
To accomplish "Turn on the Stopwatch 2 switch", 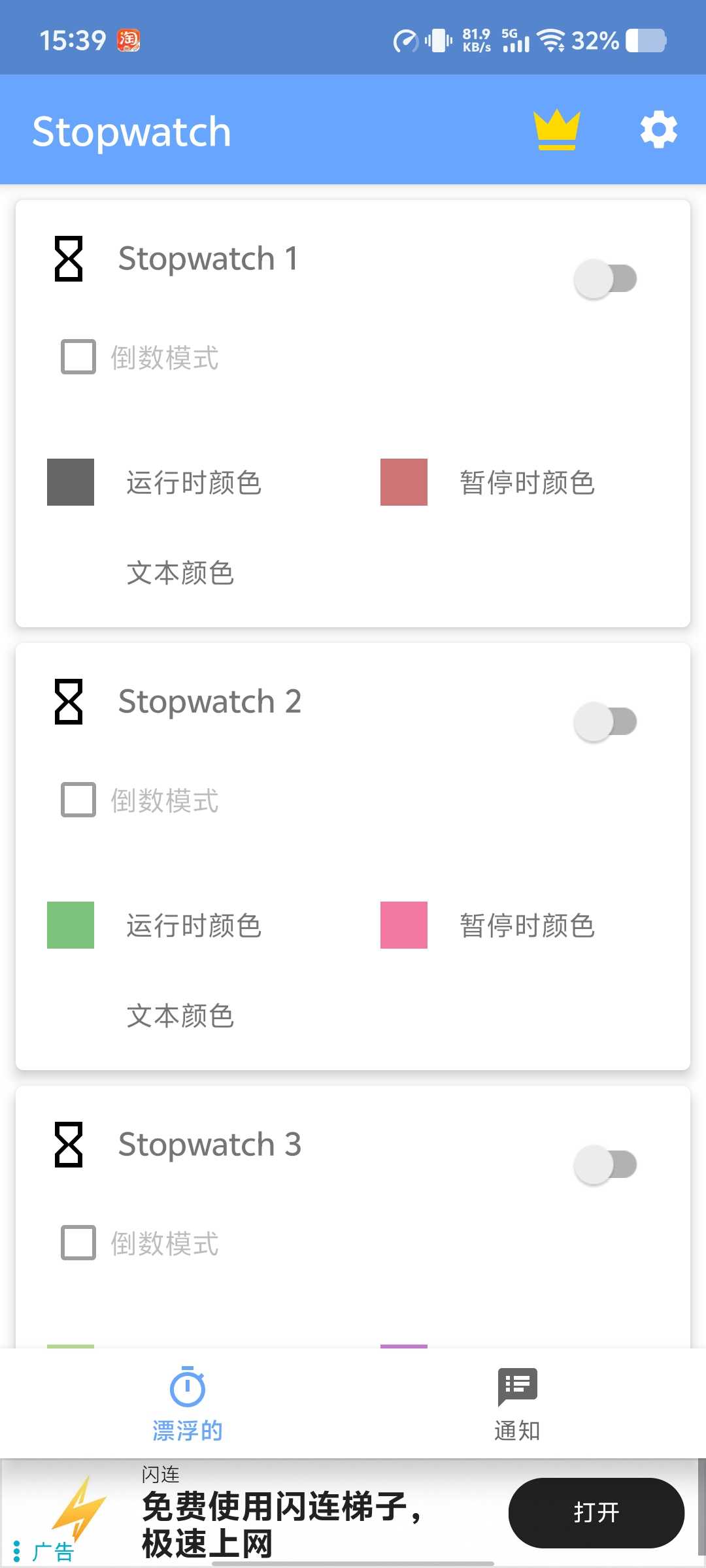I will [x=605, y=722].
